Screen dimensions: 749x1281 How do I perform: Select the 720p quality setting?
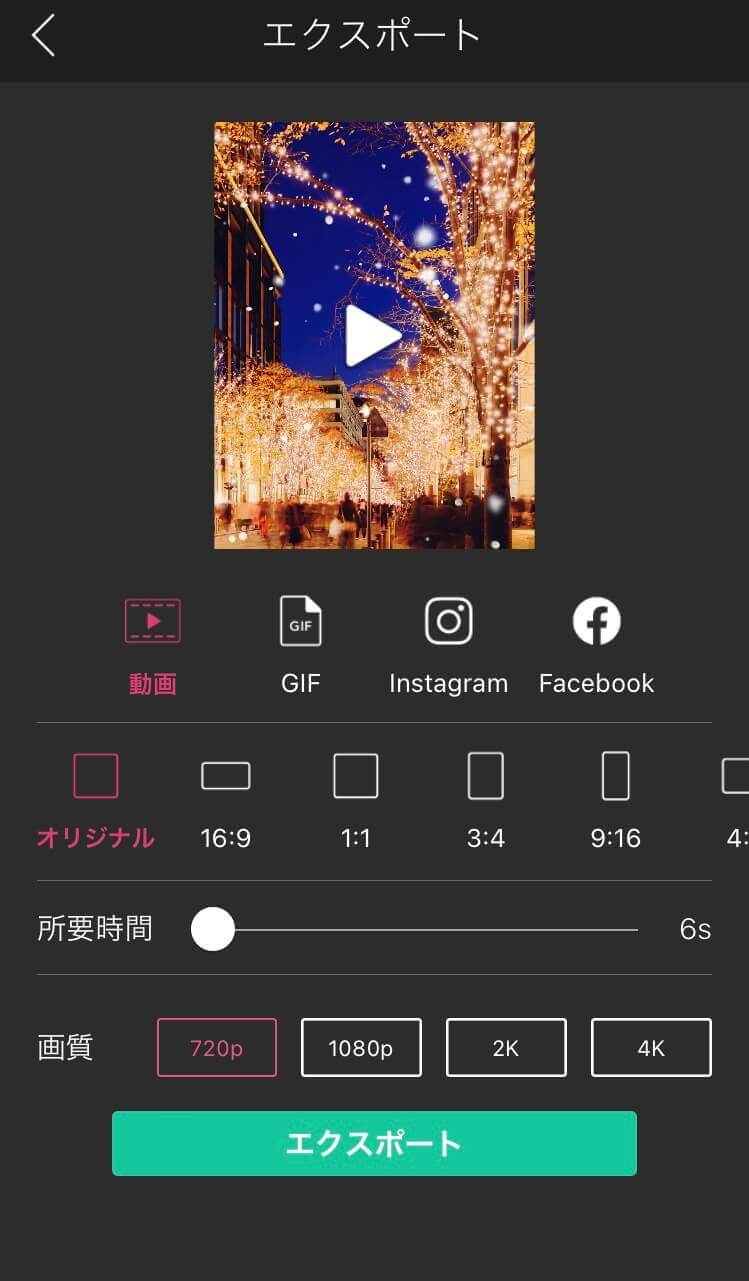tap(216, 1047)
